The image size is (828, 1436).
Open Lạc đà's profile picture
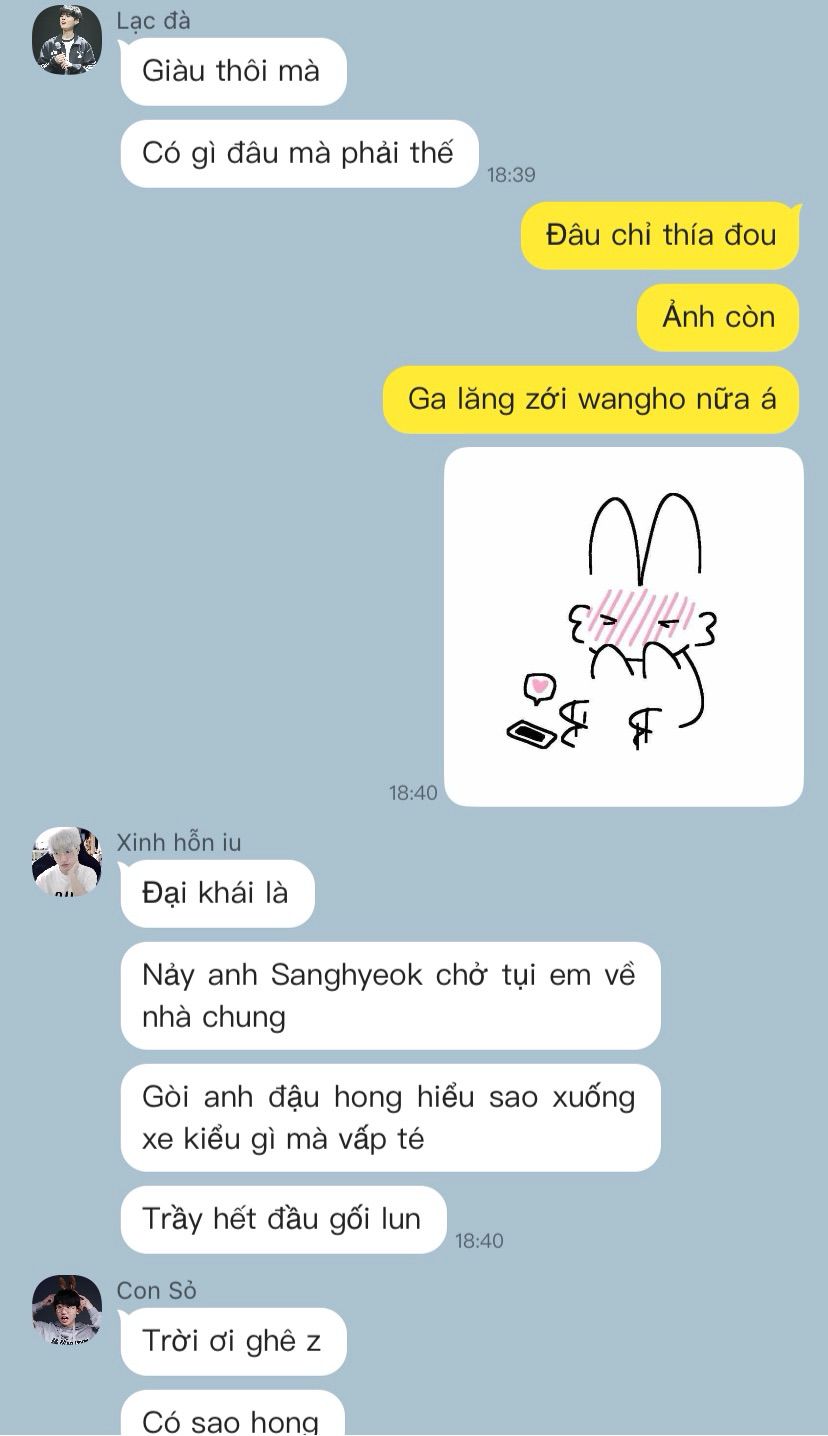[x=67, y=40]
